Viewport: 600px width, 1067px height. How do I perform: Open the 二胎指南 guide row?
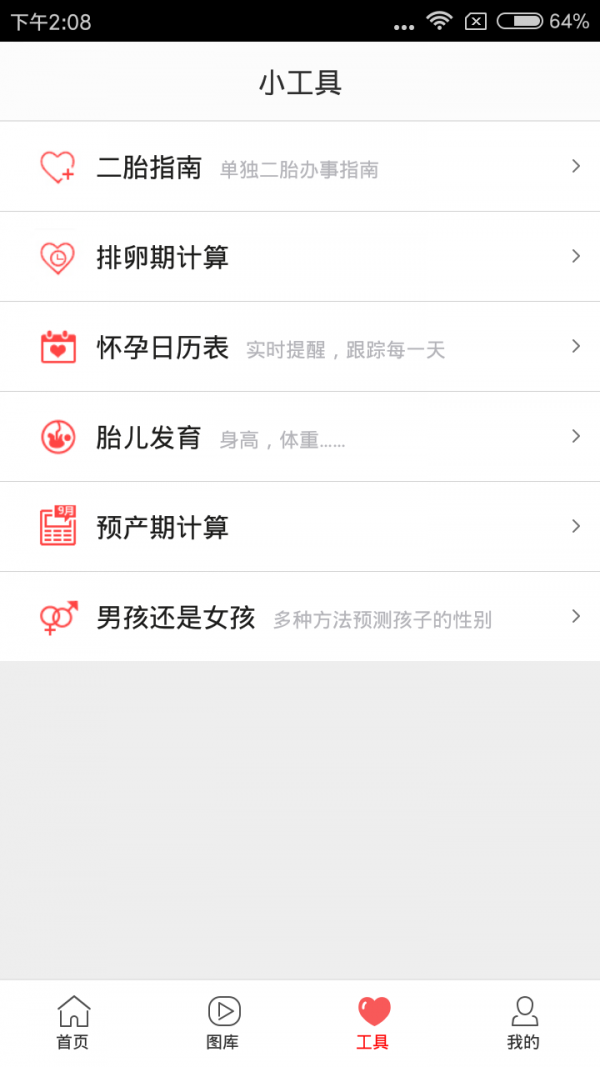point(300,167)
